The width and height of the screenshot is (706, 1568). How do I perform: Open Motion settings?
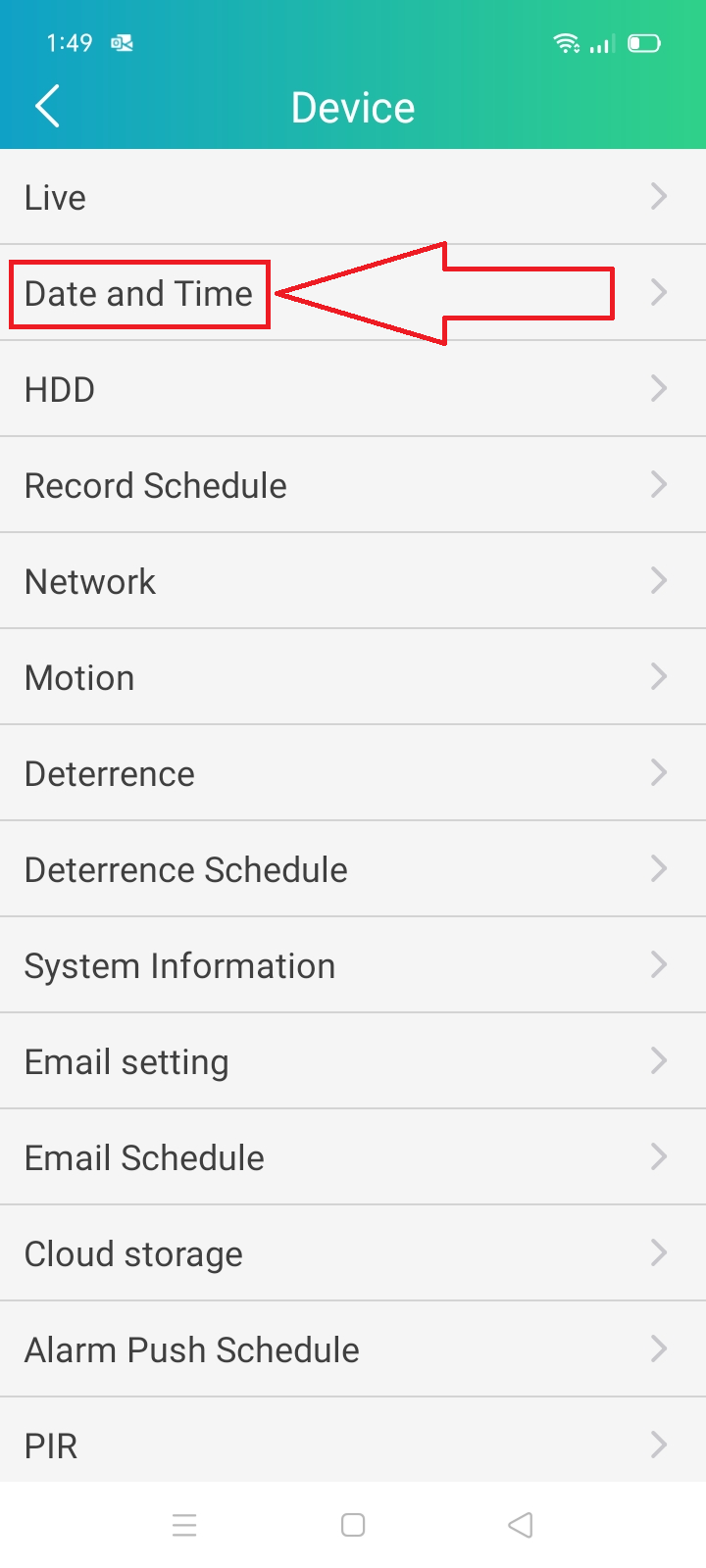coord(353,677)
